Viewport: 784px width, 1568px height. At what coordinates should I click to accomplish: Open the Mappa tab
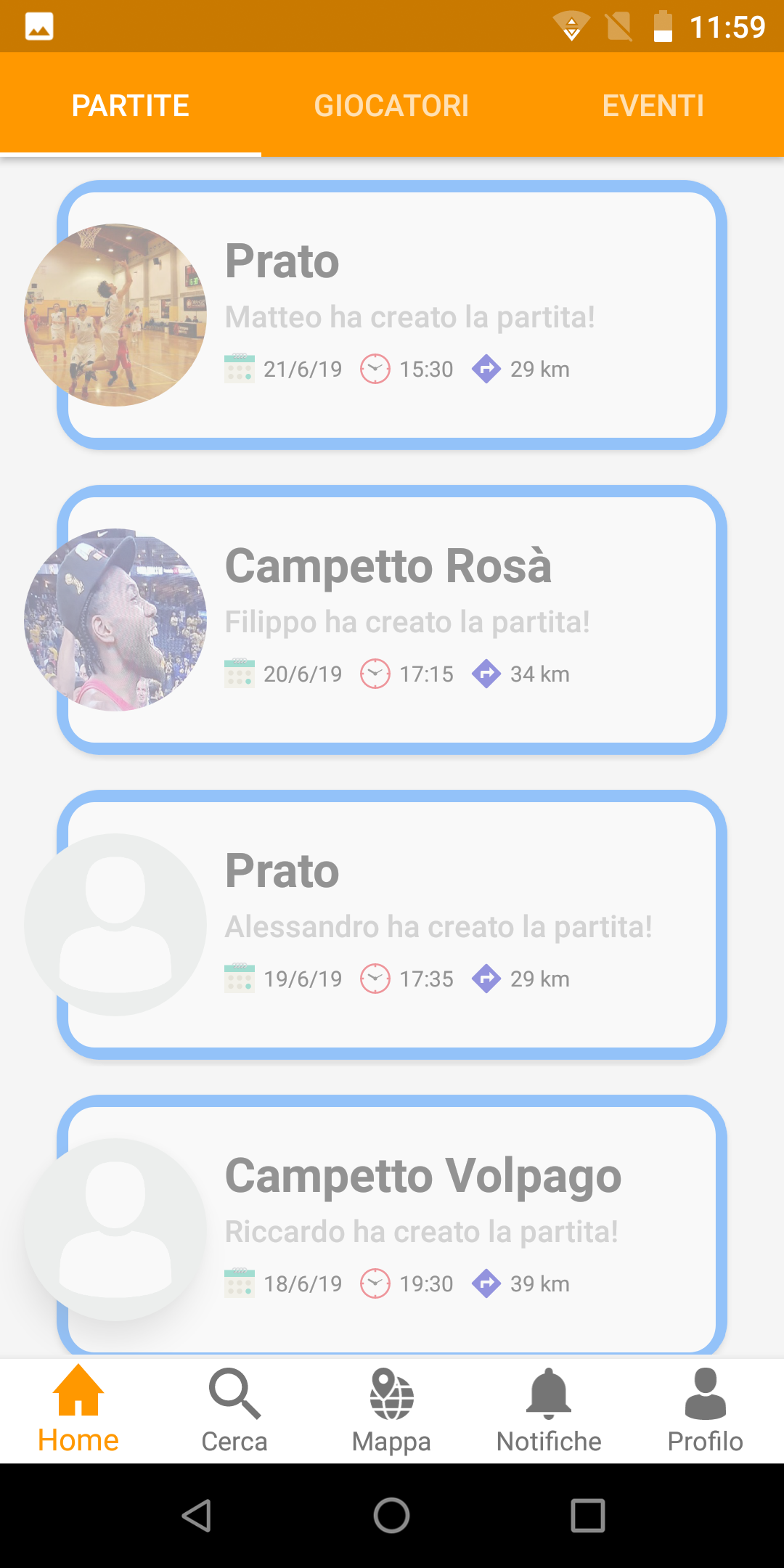(x=392, y=1410)
